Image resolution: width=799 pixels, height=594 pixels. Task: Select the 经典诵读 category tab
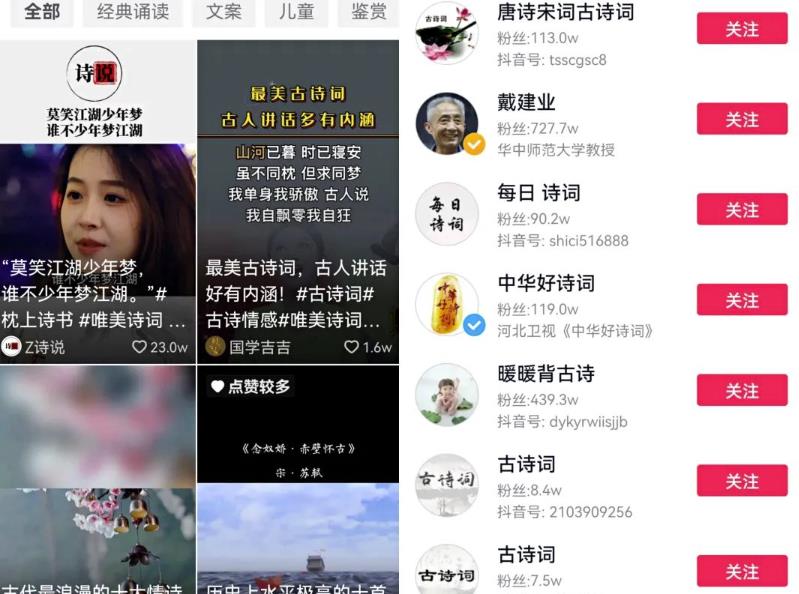click(x=133, y=12)
